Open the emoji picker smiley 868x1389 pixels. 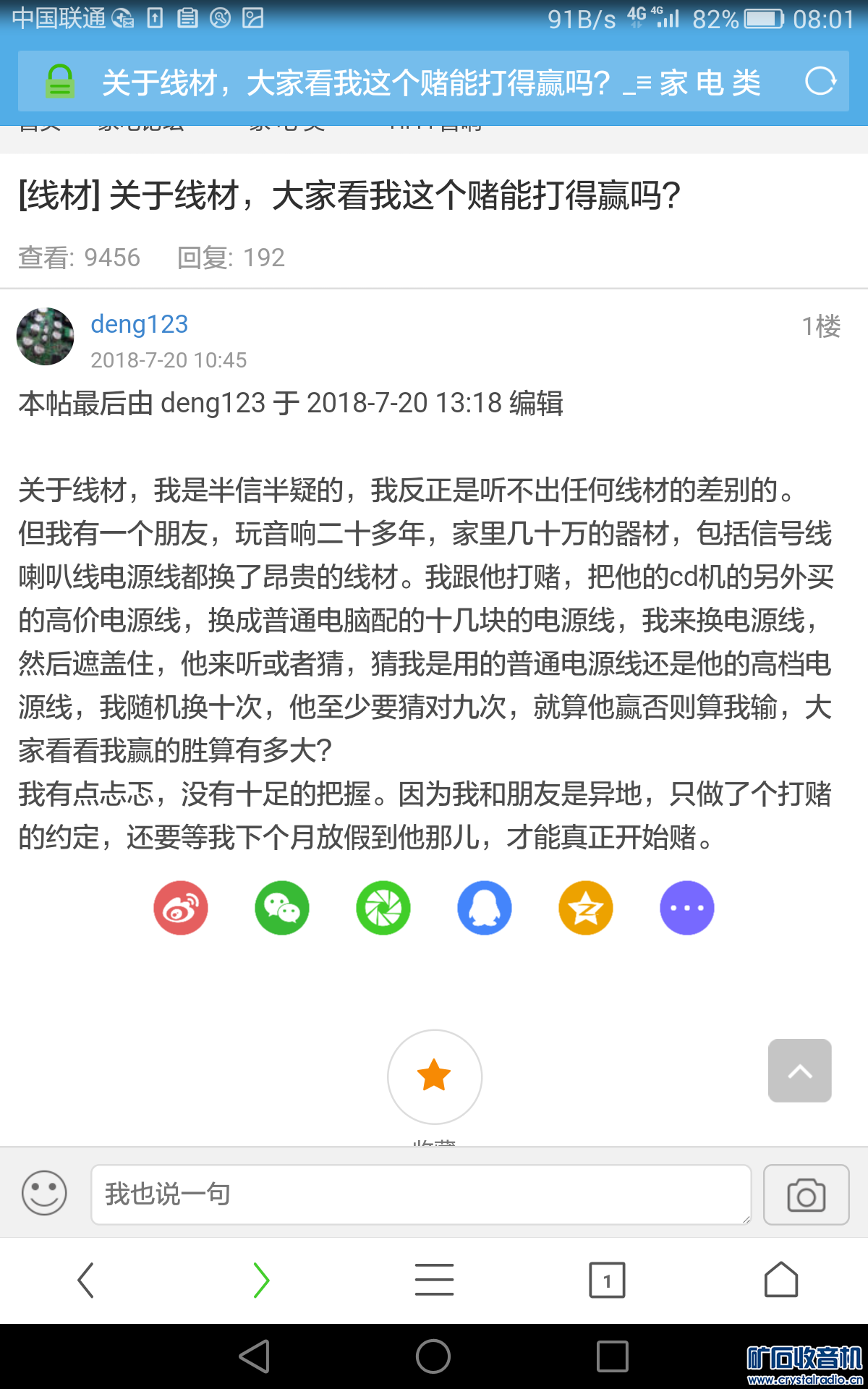[x=44, y=1193]
